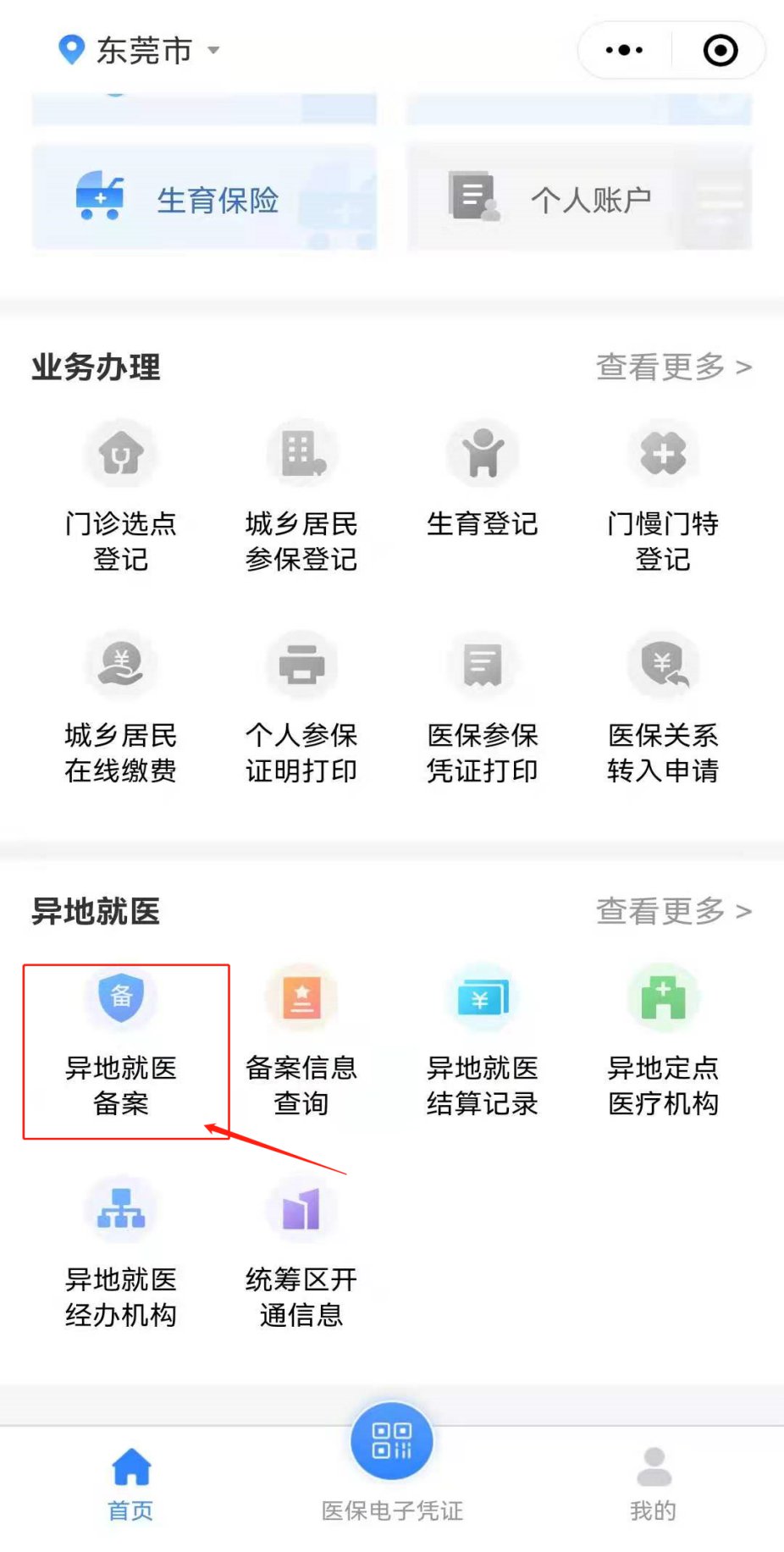Open 城乡居民在线缴费
This screenshot has width=784, height=1552.
click(x=121, y=709)
